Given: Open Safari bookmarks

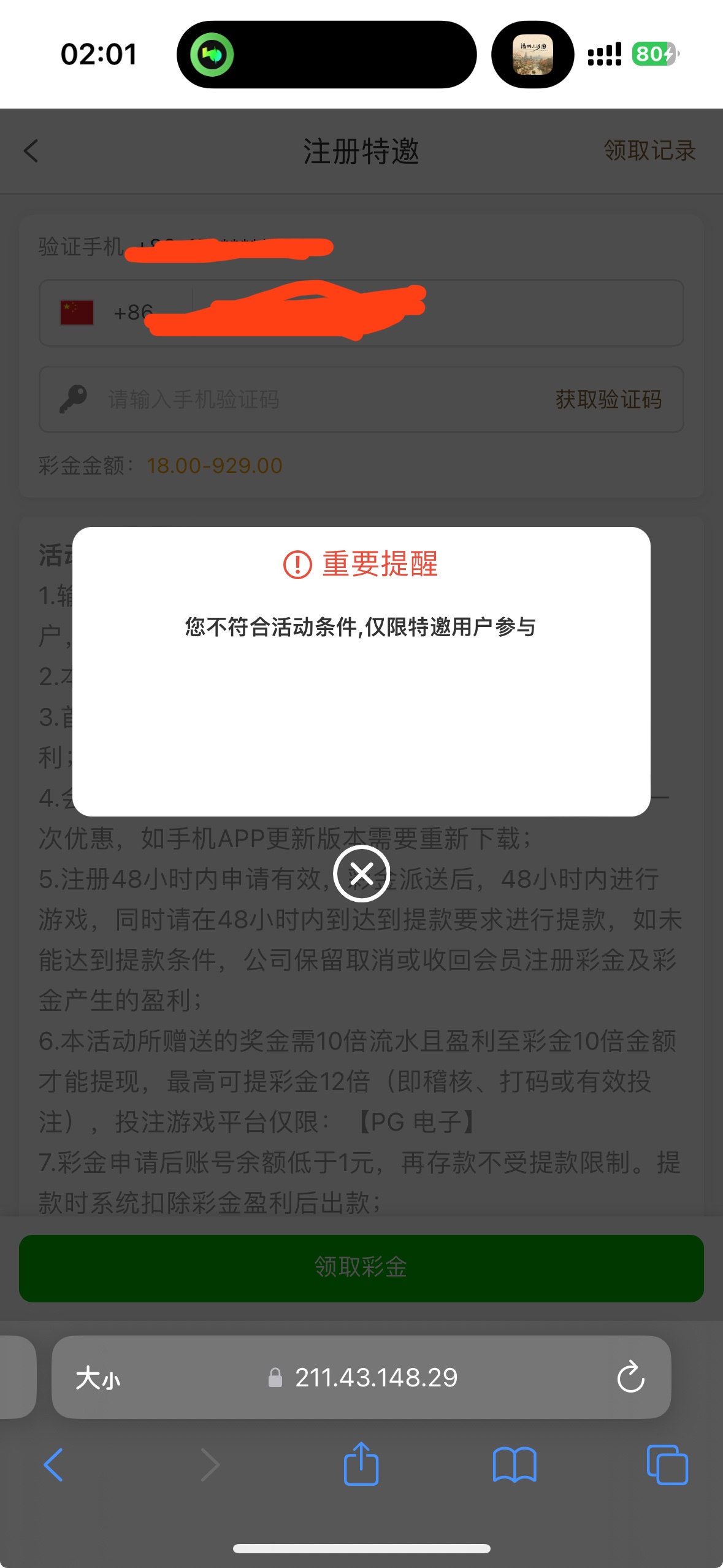Looking at the screenshot, I should [514, 1465].
